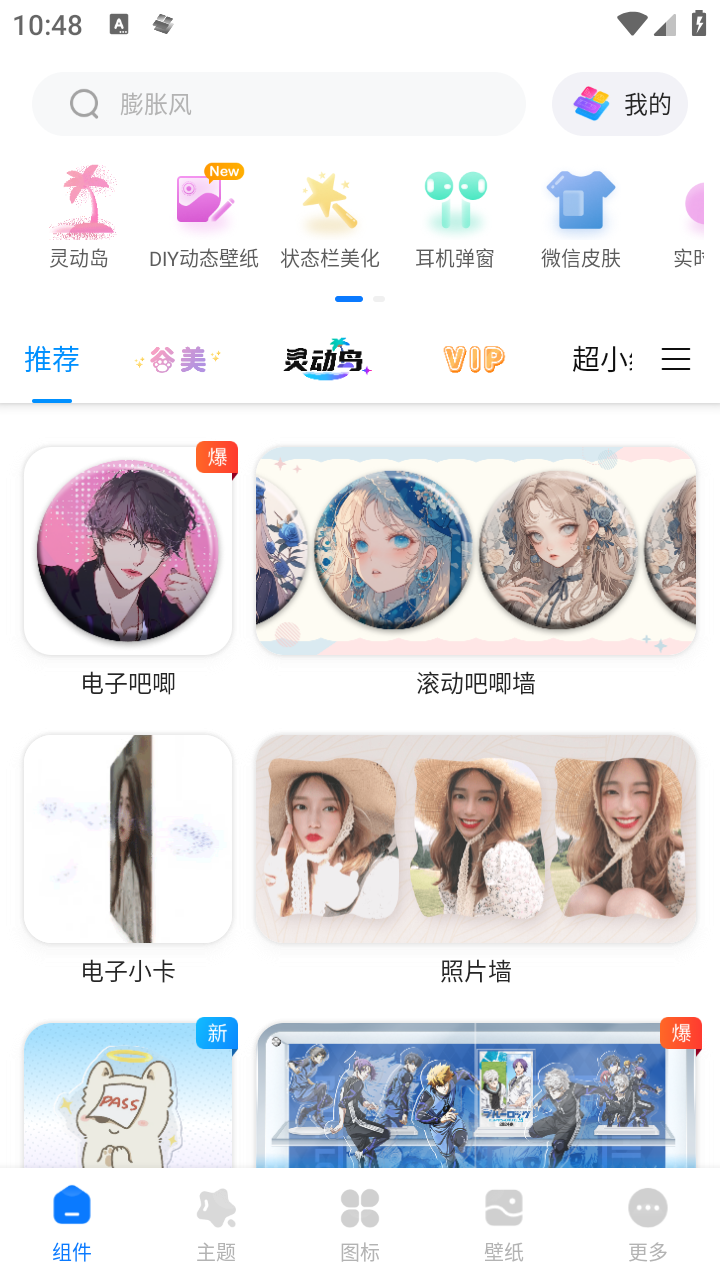
Task: Switch to the 谷美 tab
Action: [x=177, y=359]
